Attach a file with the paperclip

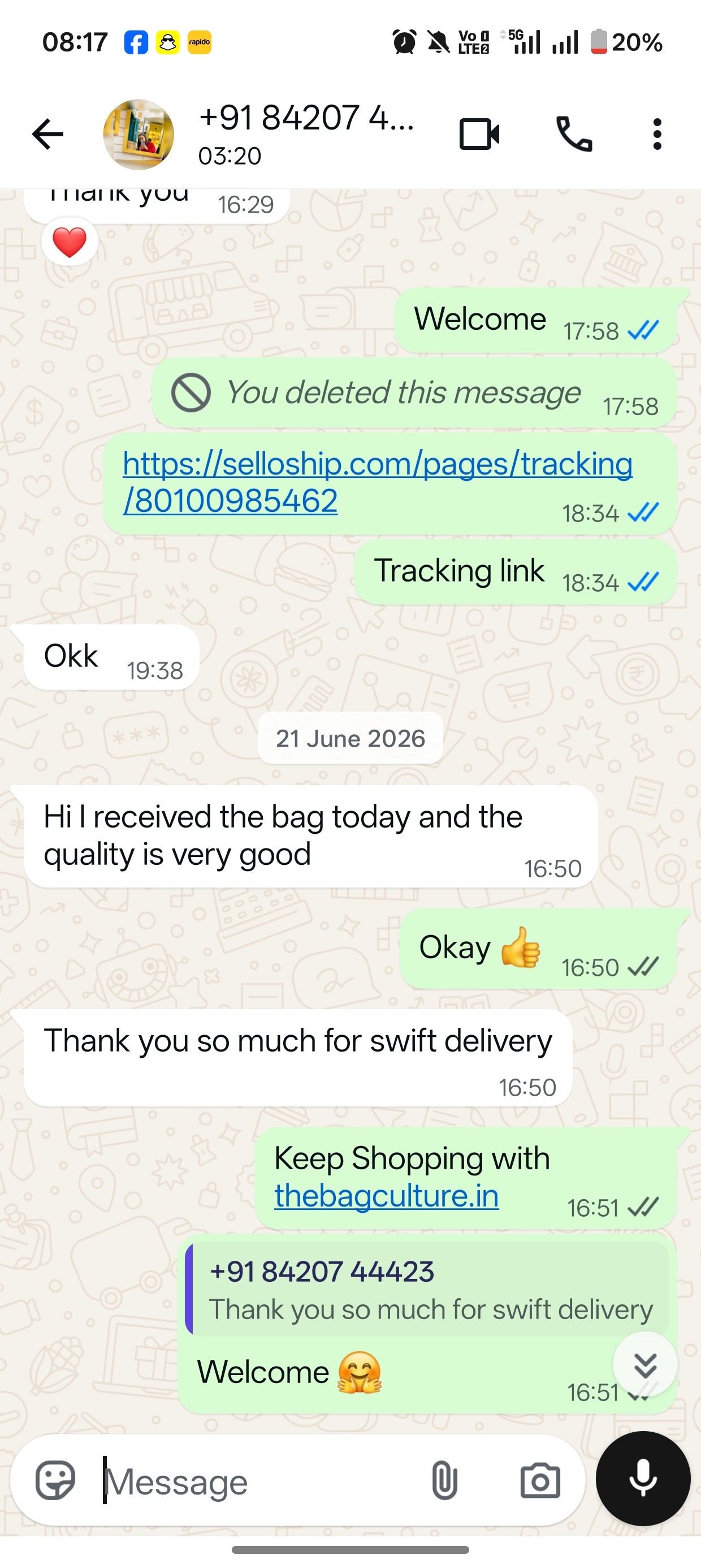(x=444, y=1480)
